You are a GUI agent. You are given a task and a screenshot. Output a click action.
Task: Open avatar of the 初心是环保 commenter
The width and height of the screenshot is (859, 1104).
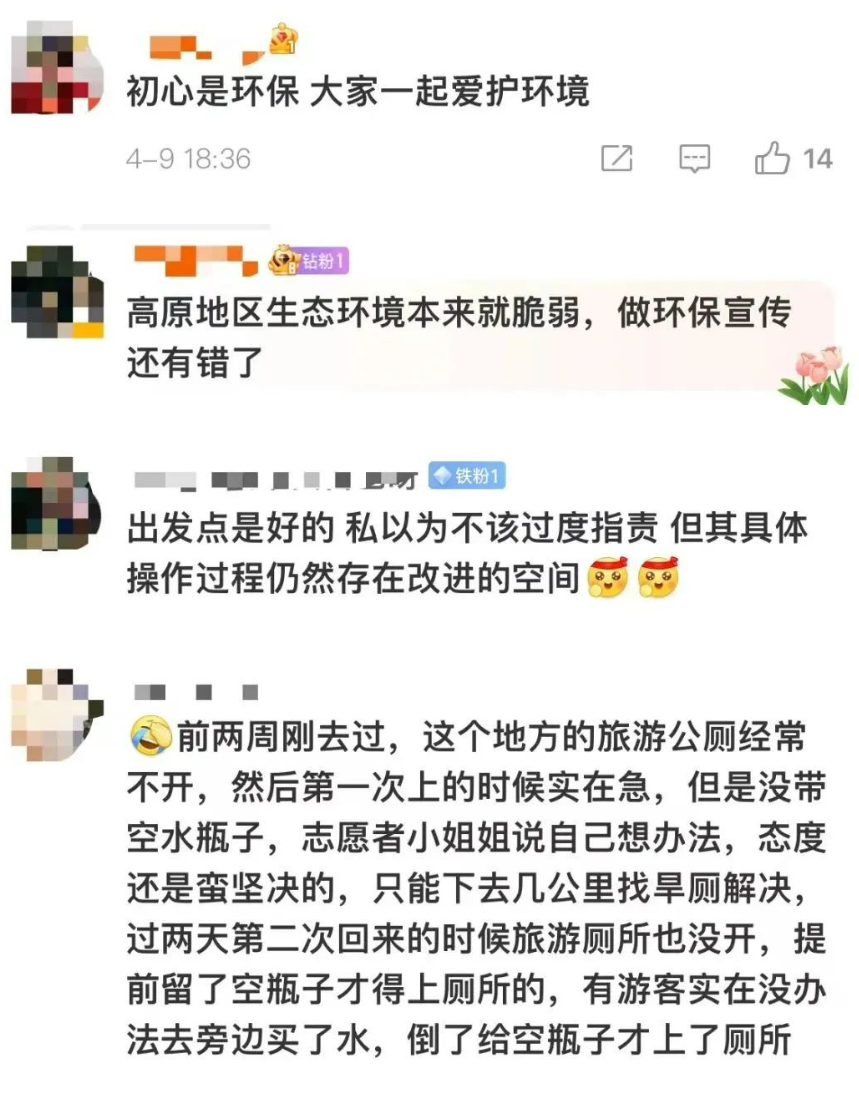57,70
